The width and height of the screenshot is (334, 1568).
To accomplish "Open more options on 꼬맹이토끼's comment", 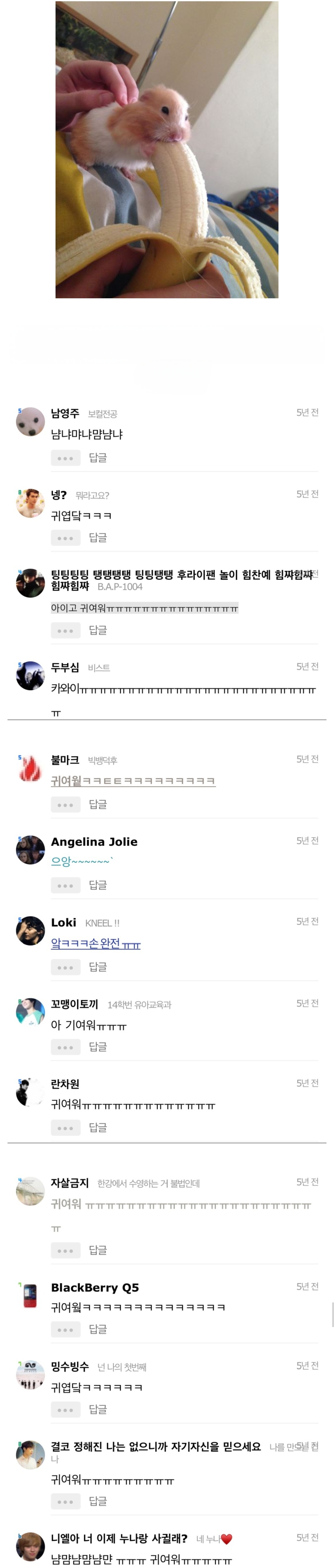I will [65, 1047].
